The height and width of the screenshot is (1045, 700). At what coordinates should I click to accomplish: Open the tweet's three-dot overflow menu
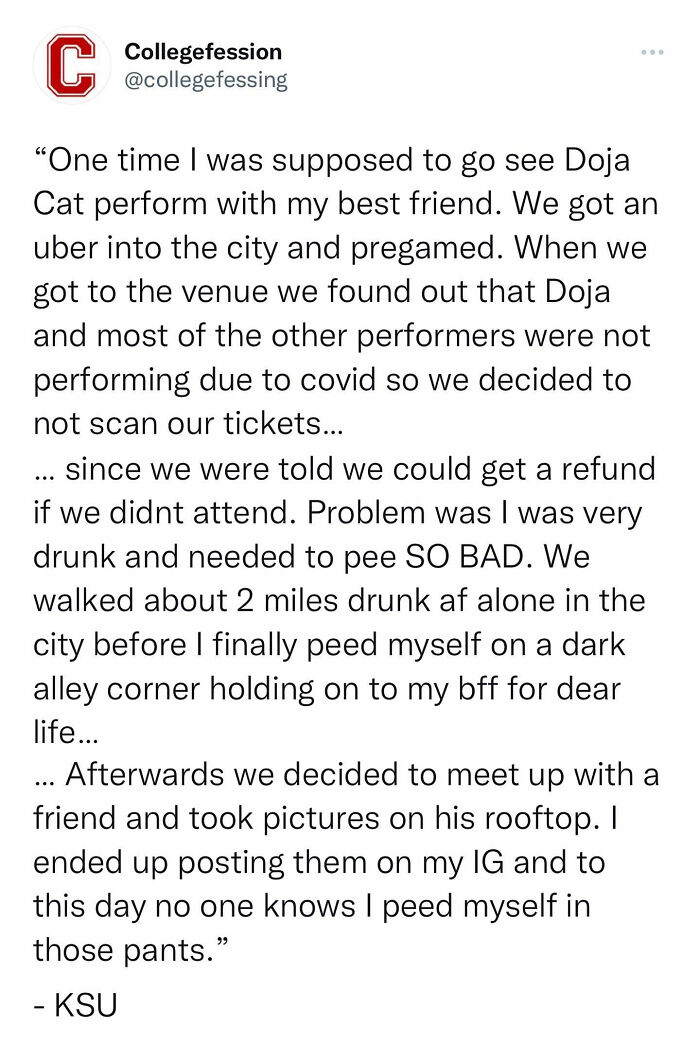[x=652, y=52]
